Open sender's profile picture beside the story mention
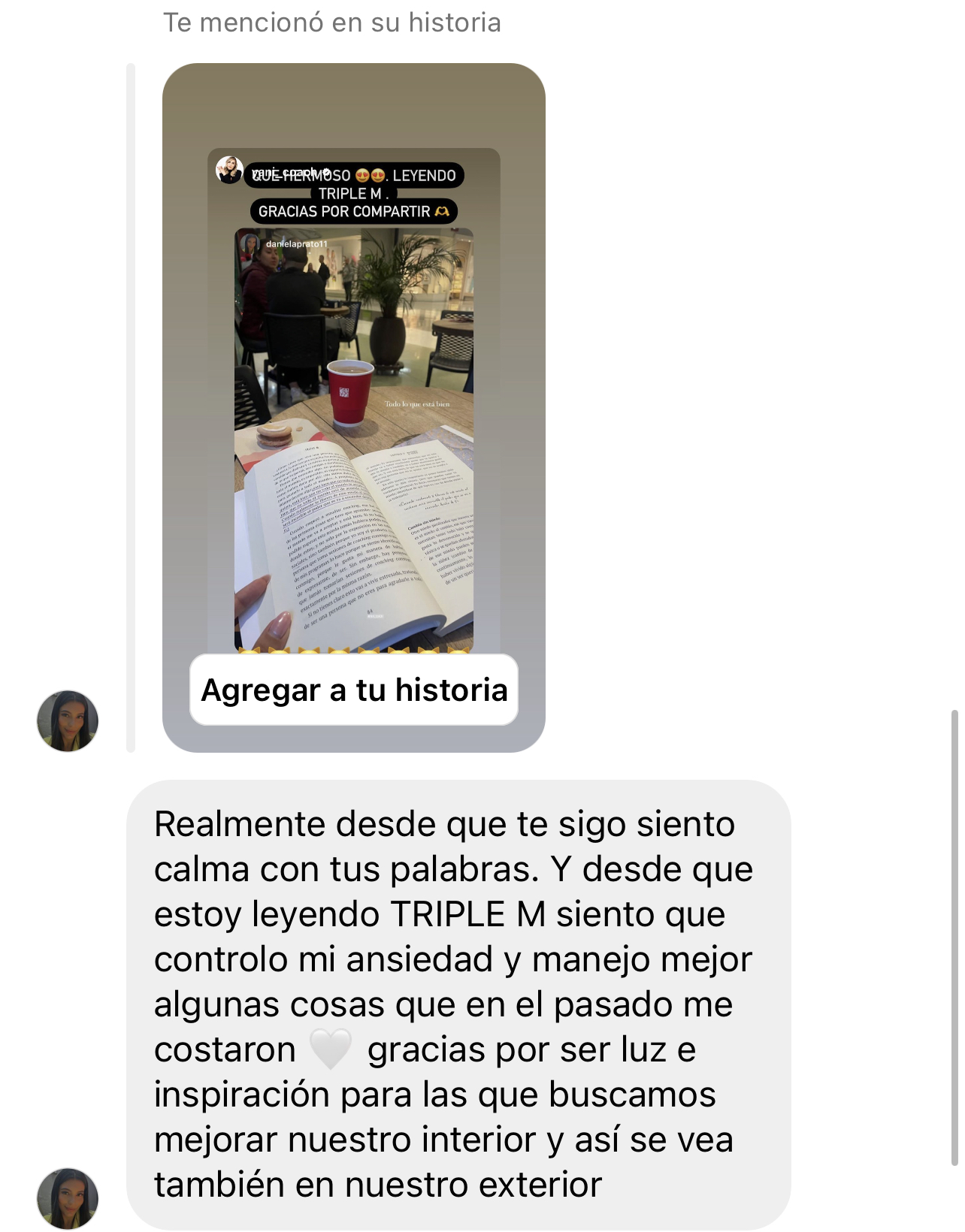Viewport: 965px width, 1232px height. [x=68, y=721]
